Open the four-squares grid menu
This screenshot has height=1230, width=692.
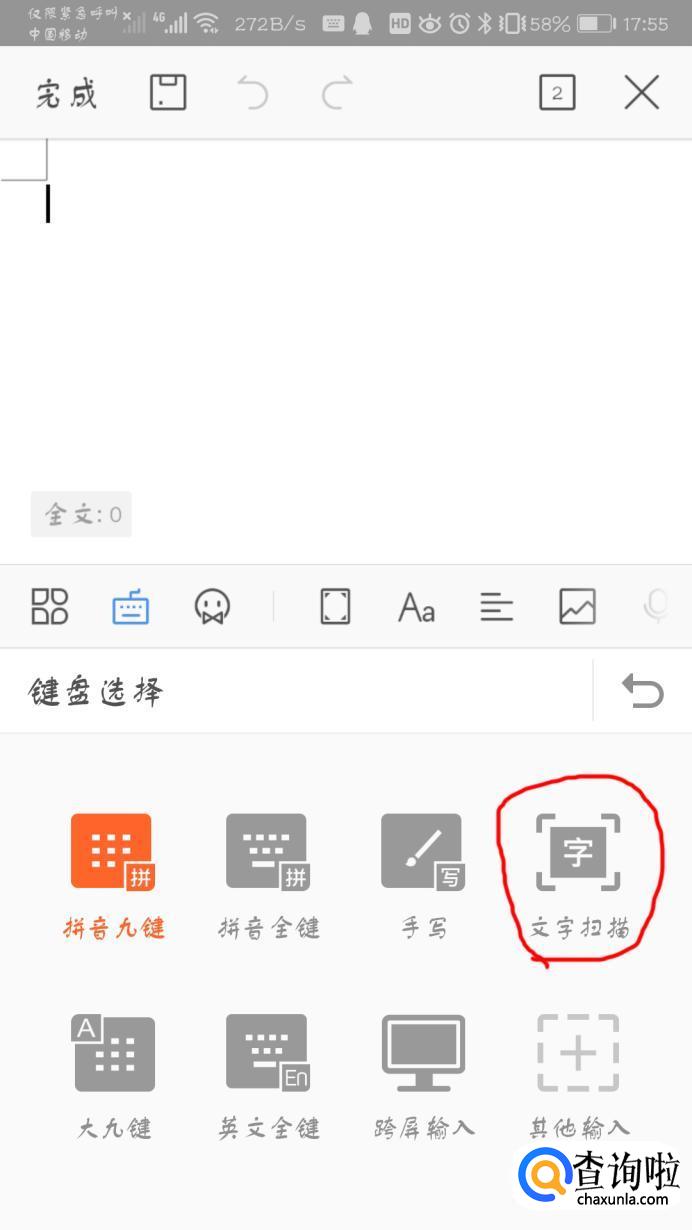[x=49, y=606]
